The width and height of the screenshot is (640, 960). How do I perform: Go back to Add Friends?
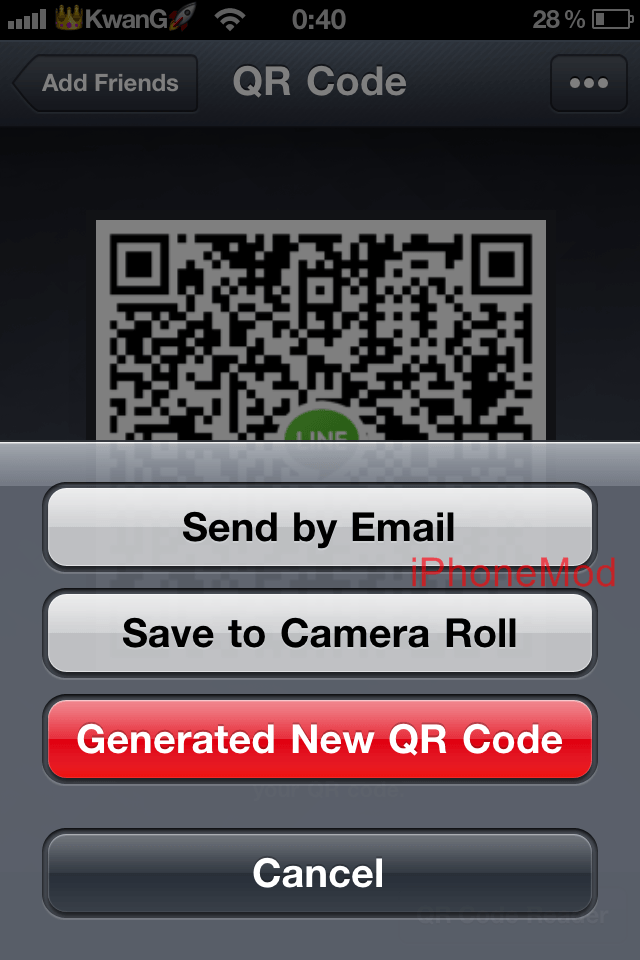[x=106, y=83]
